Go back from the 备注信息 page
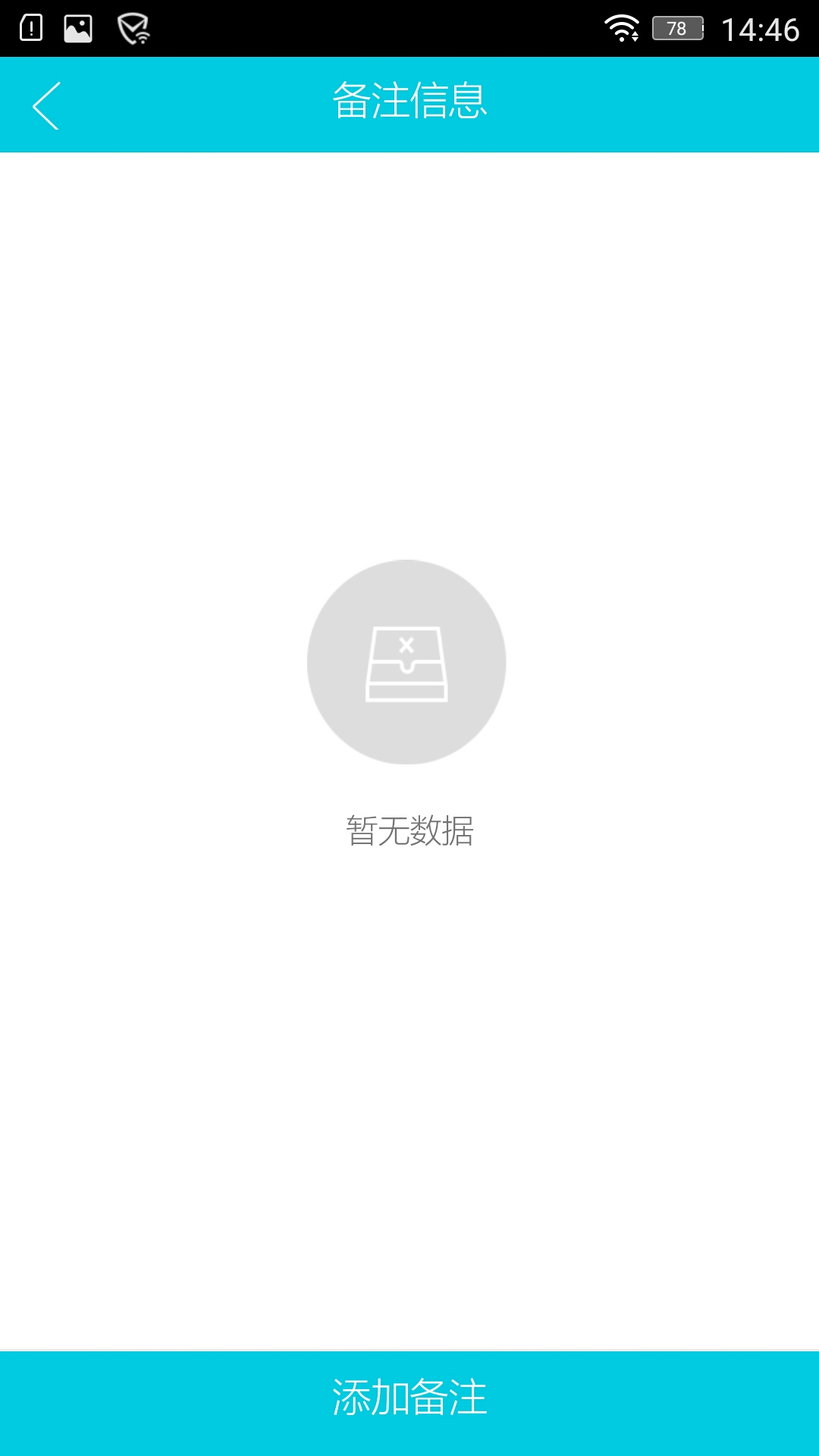The width and height of the screenshot is (819, 1456). (x=47, y=105)
